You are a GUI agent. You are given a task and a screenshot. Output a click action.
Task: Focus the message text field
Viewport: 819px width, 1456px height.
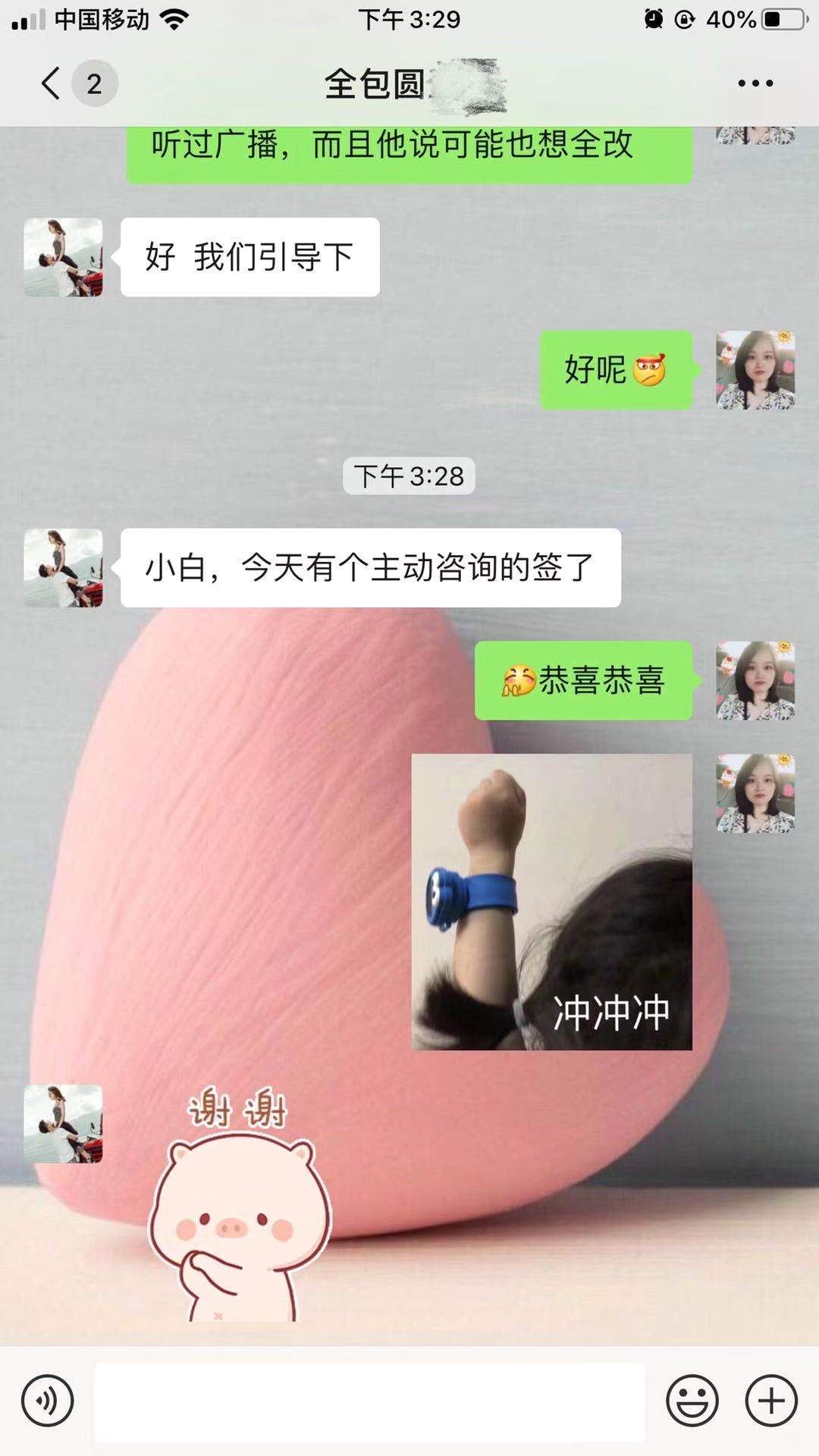click(x=369, y=1401)
